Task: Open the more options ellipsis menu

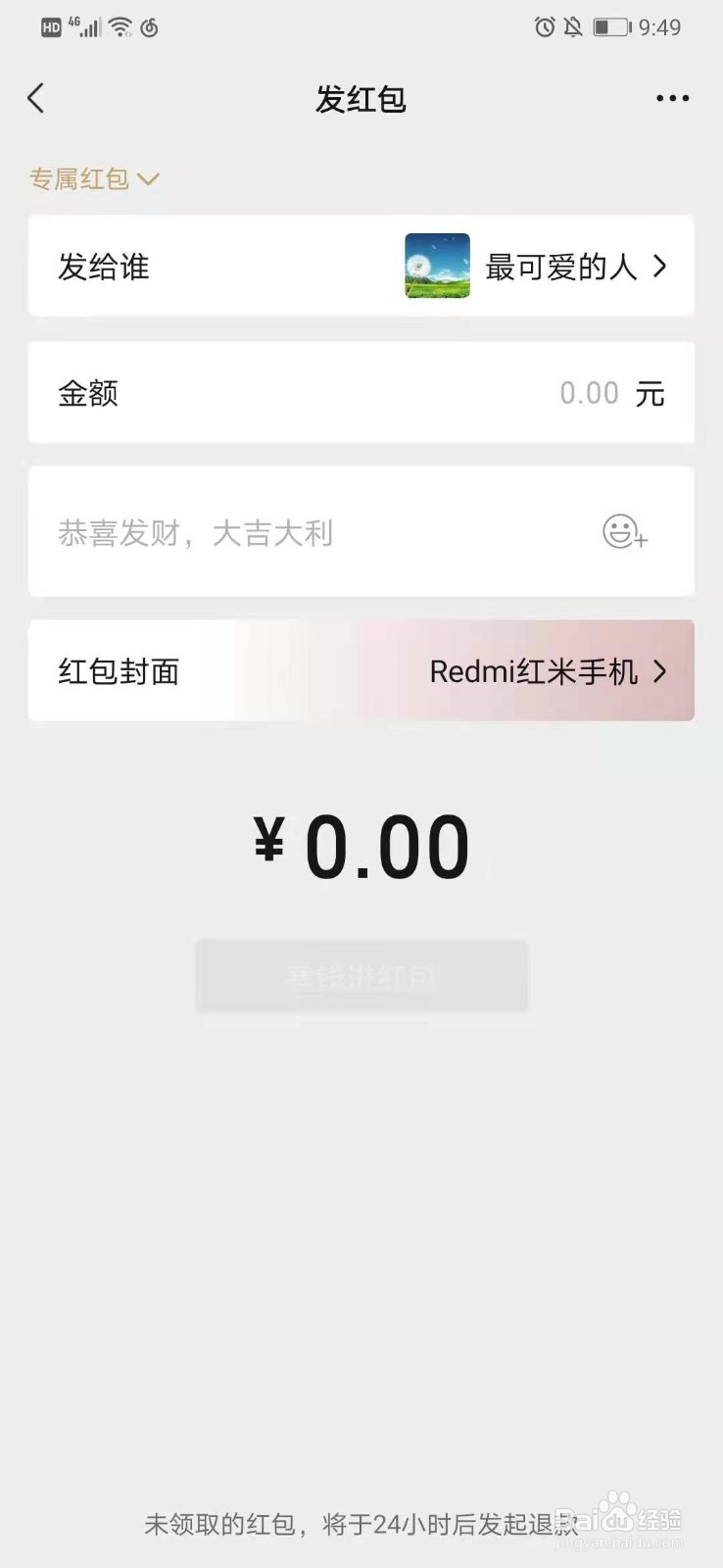Action: click(672, 98)
